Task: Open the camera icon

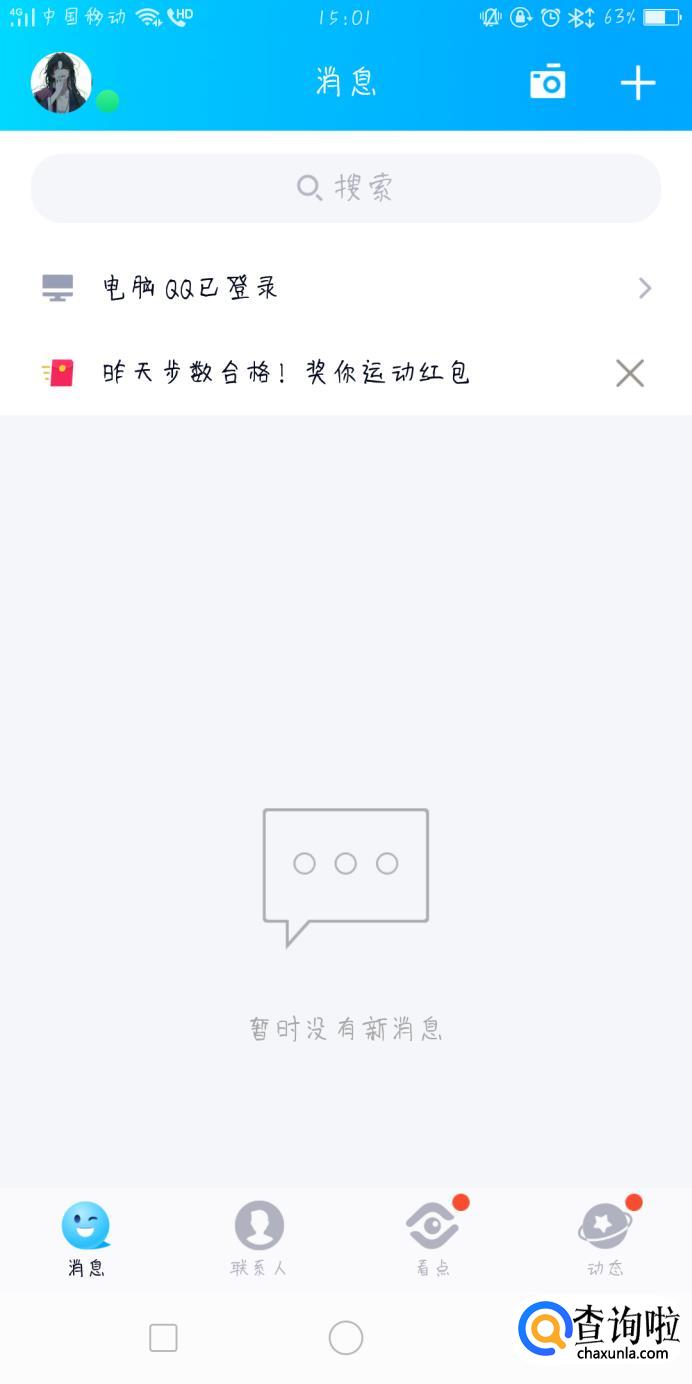Action: coord(547,83)
